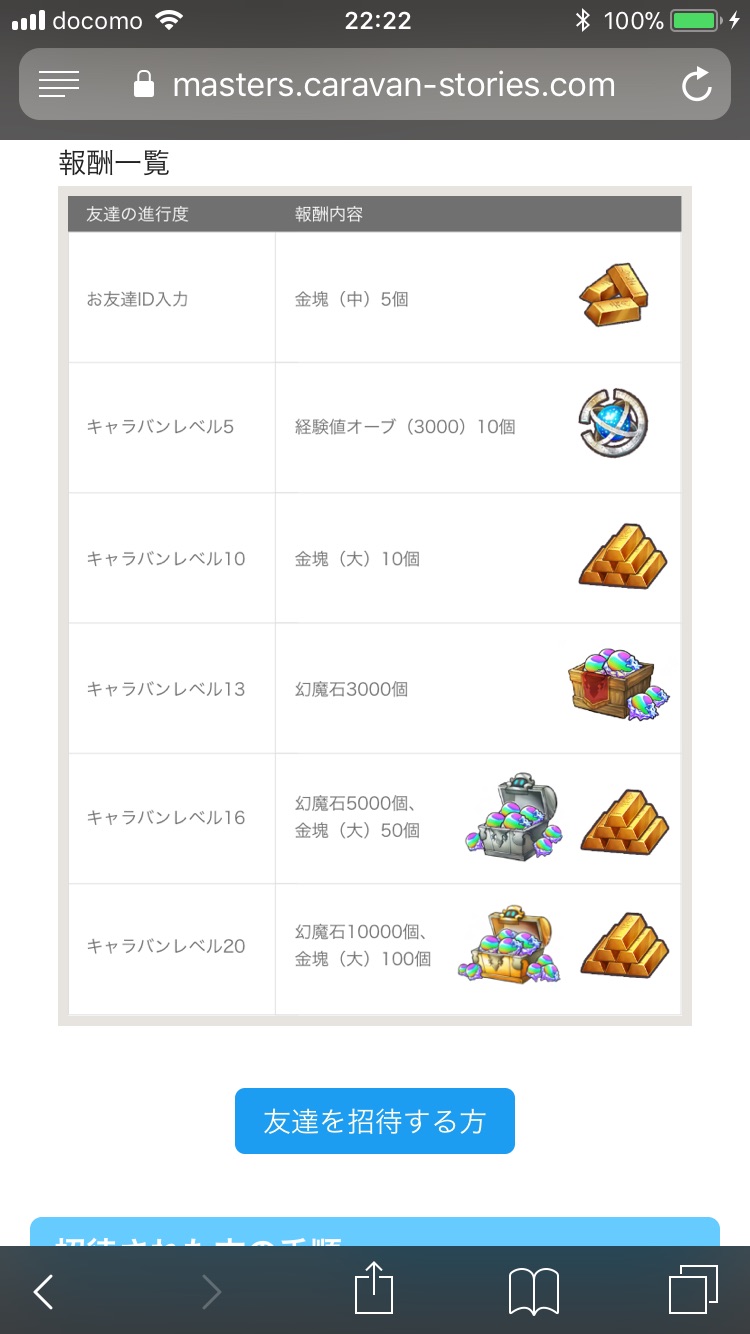This screenshot has width=750, height=1334.
Task: Reload the page in Safari
Action: (x=696, y=85)
